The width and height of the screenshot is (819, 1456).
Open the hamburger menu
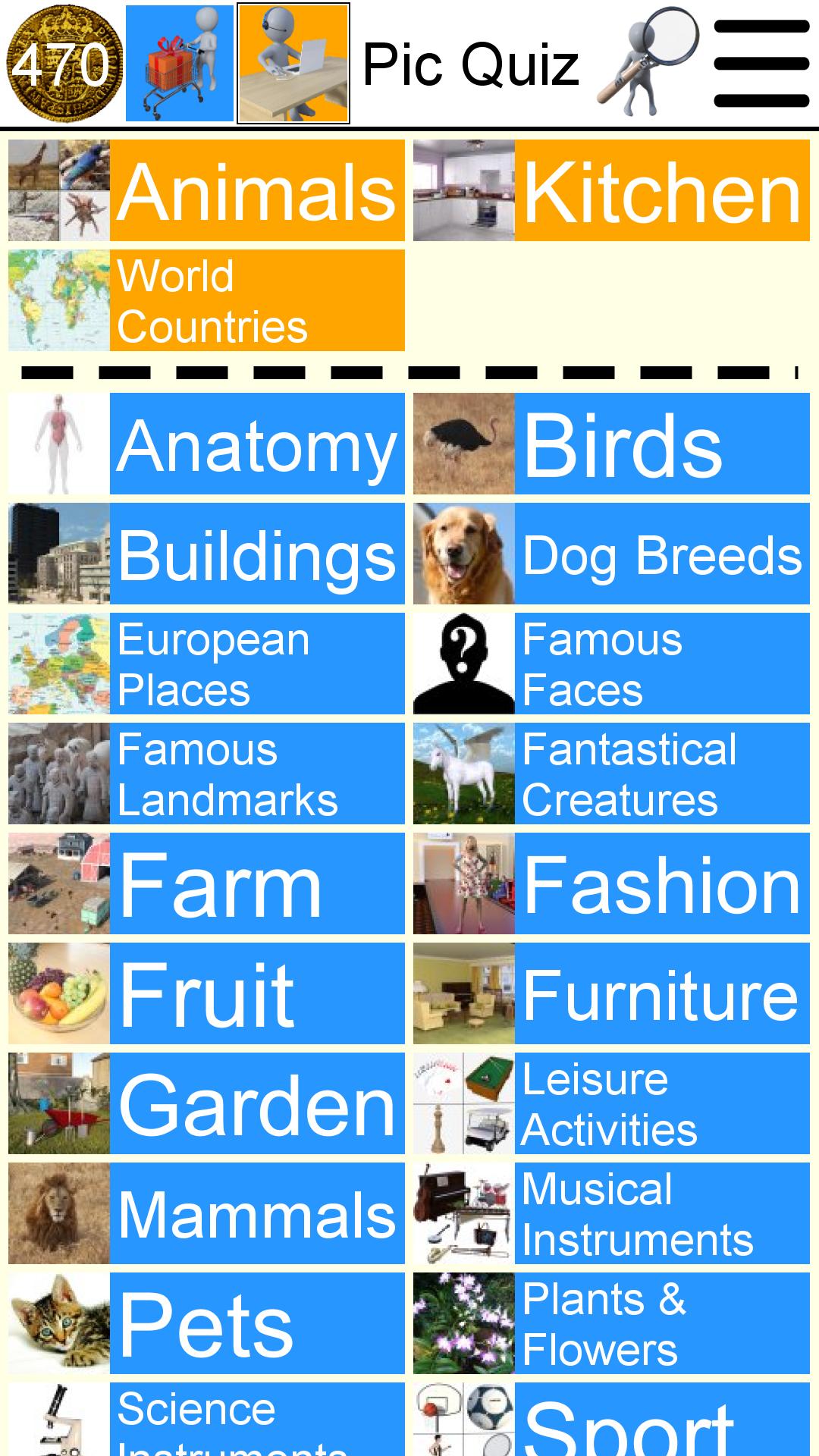(761, 64)
